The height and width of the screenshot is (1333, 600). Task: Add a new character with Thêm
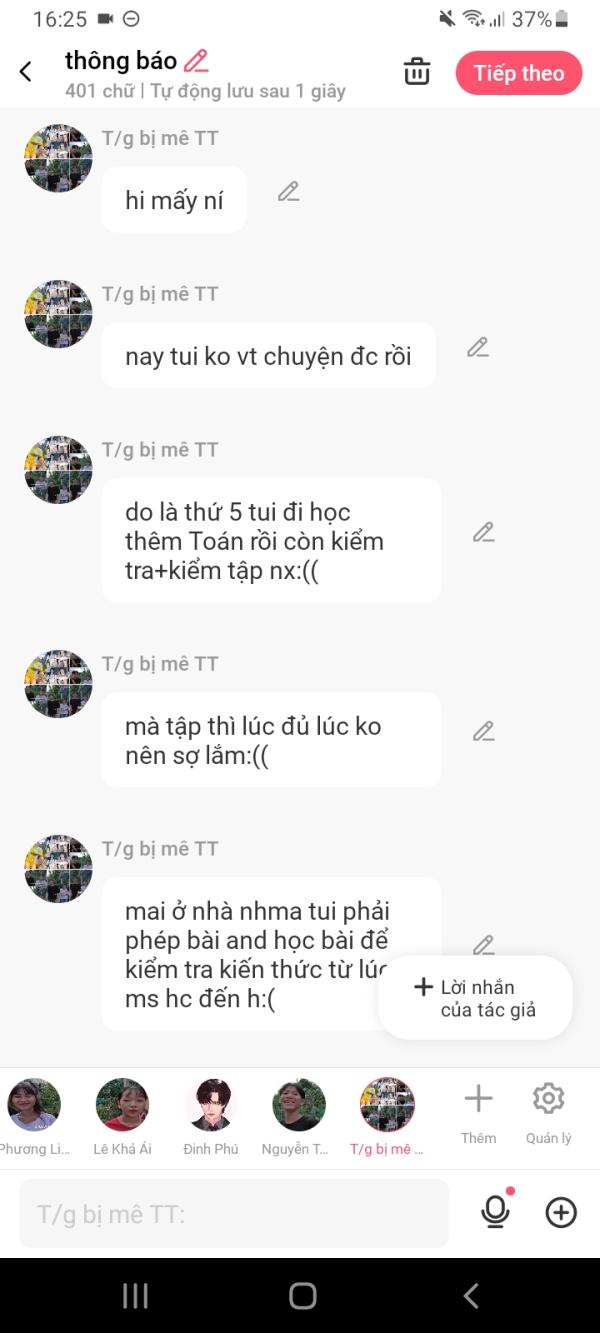pos(478,1110)
